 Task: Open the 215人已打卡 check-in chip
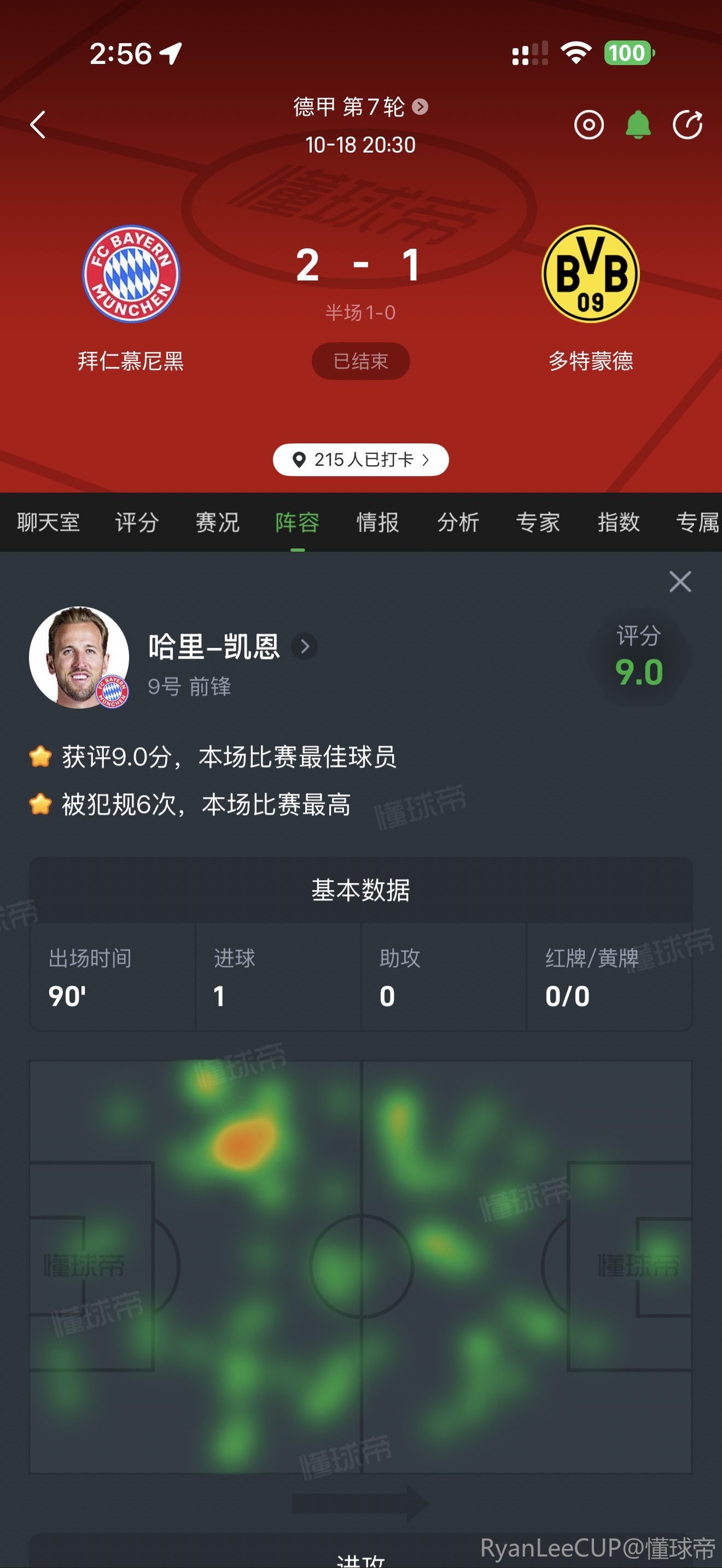[360, 460]
